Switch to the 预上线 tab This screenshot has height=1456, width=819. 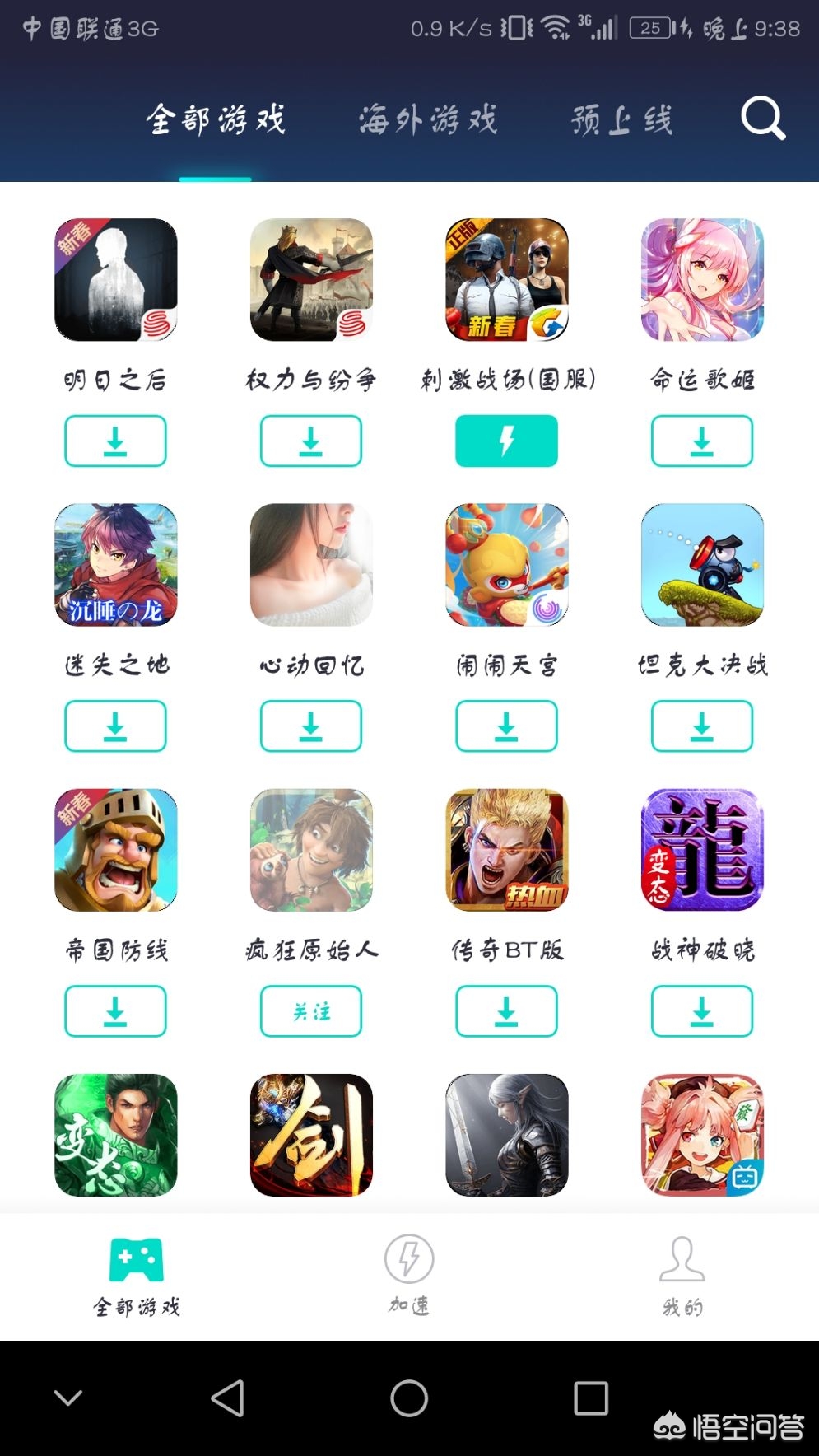click(622, 120)
